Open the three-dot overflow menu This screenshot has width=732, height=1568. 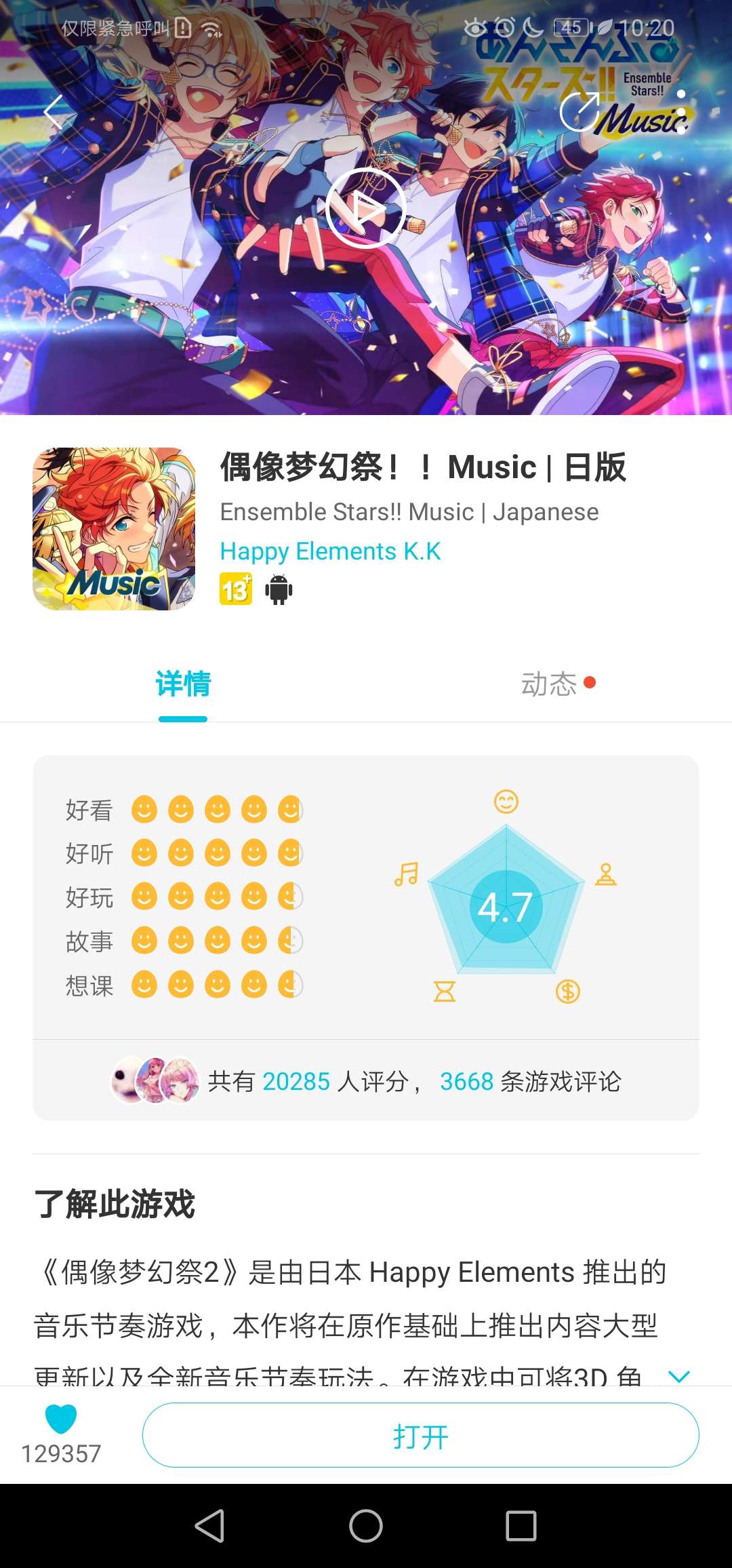click(681, 111)
